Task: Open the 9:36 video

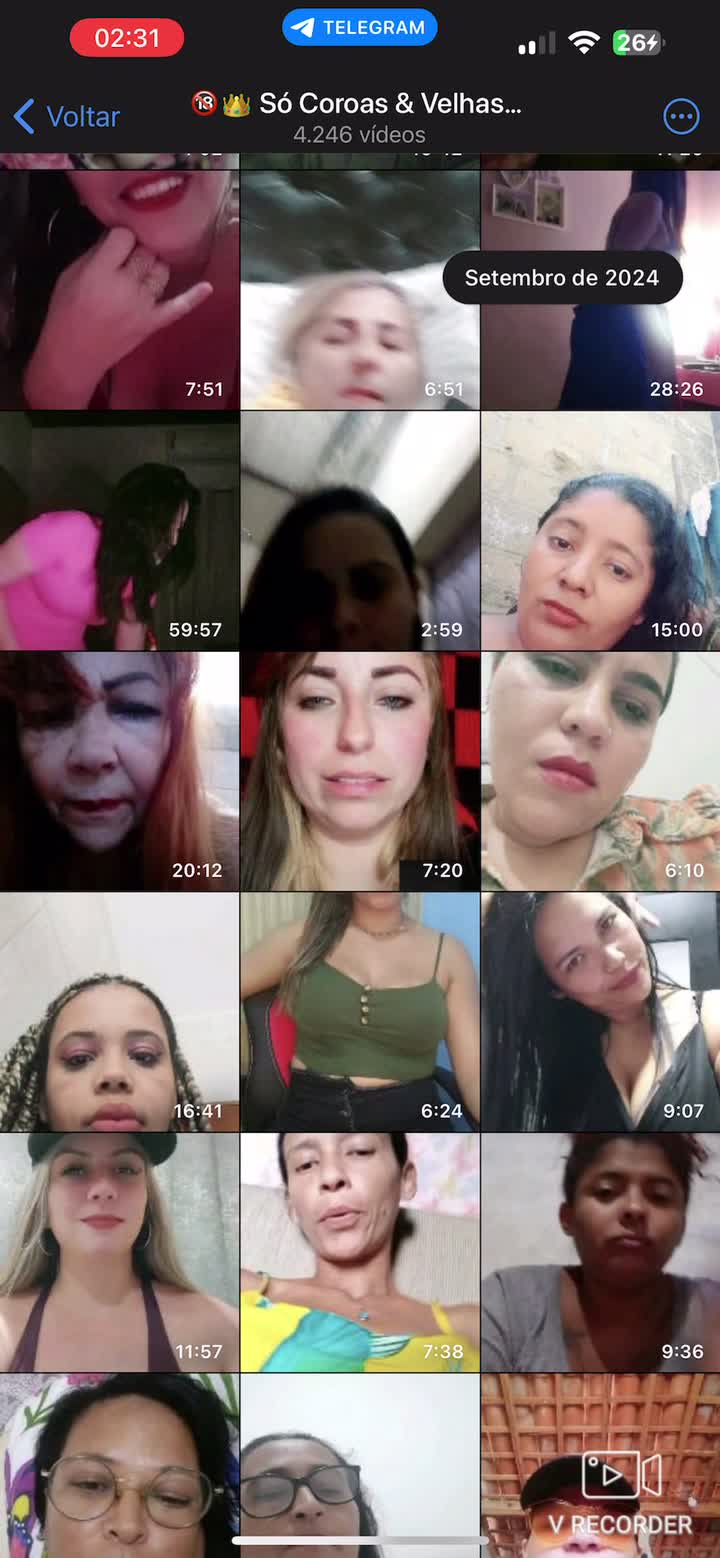Action: point(600,1252)
